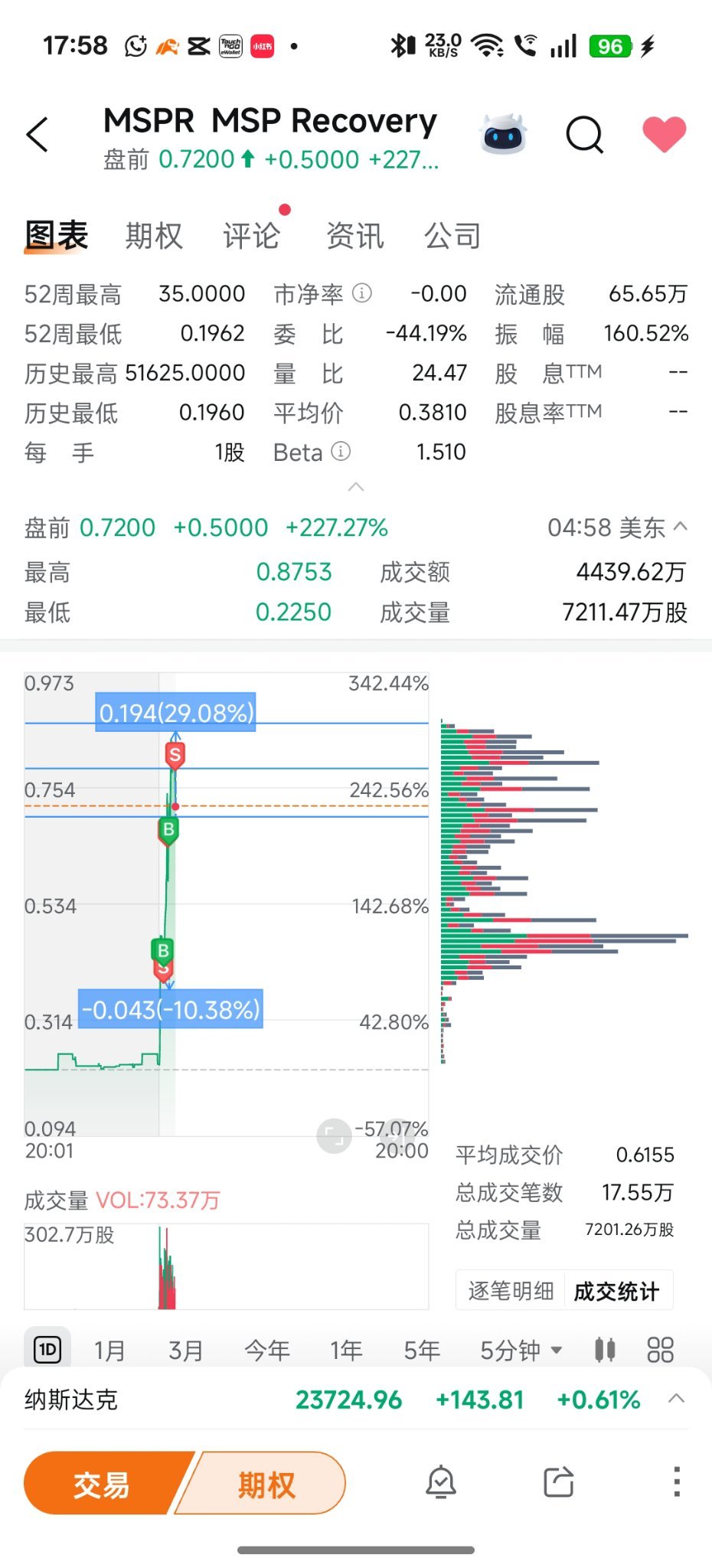This screenshot has width=712, height=1568.
Task: Go back using the top-left arrow
Action: pos(38,135)
